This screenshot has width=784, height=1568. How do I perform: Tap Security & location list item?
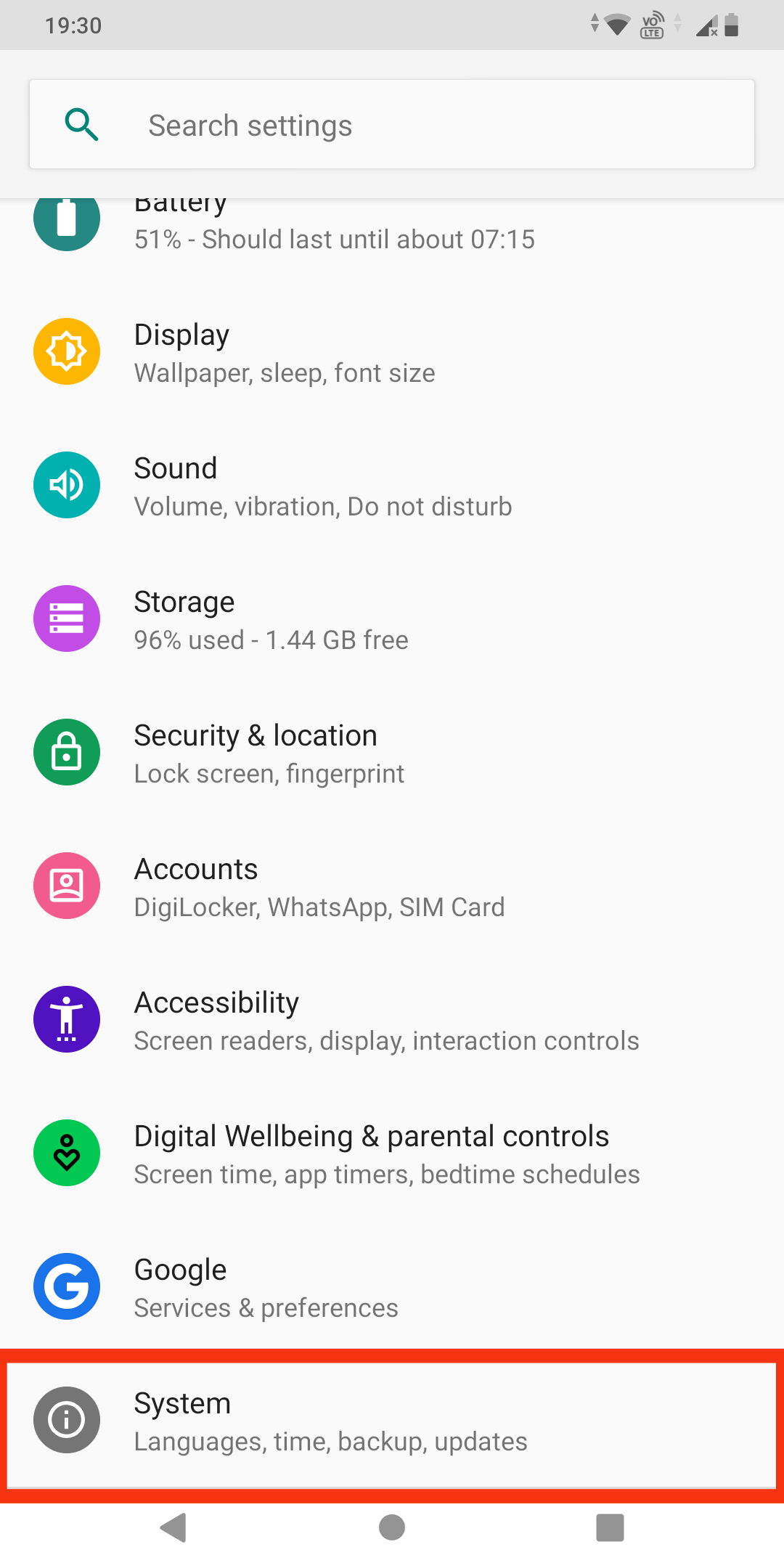click(x=392, y=752)
